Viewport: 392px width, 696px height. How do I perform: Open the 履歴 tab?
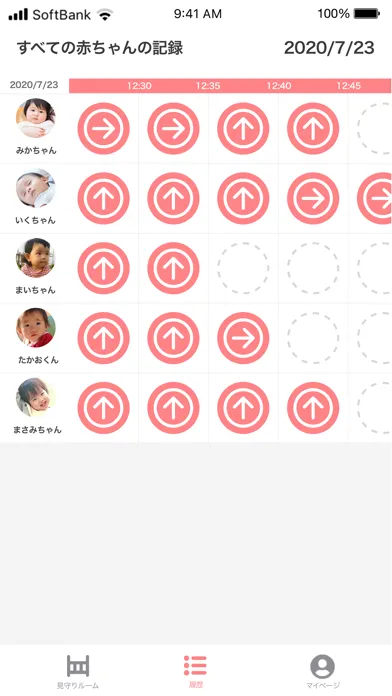click(195, 672)
